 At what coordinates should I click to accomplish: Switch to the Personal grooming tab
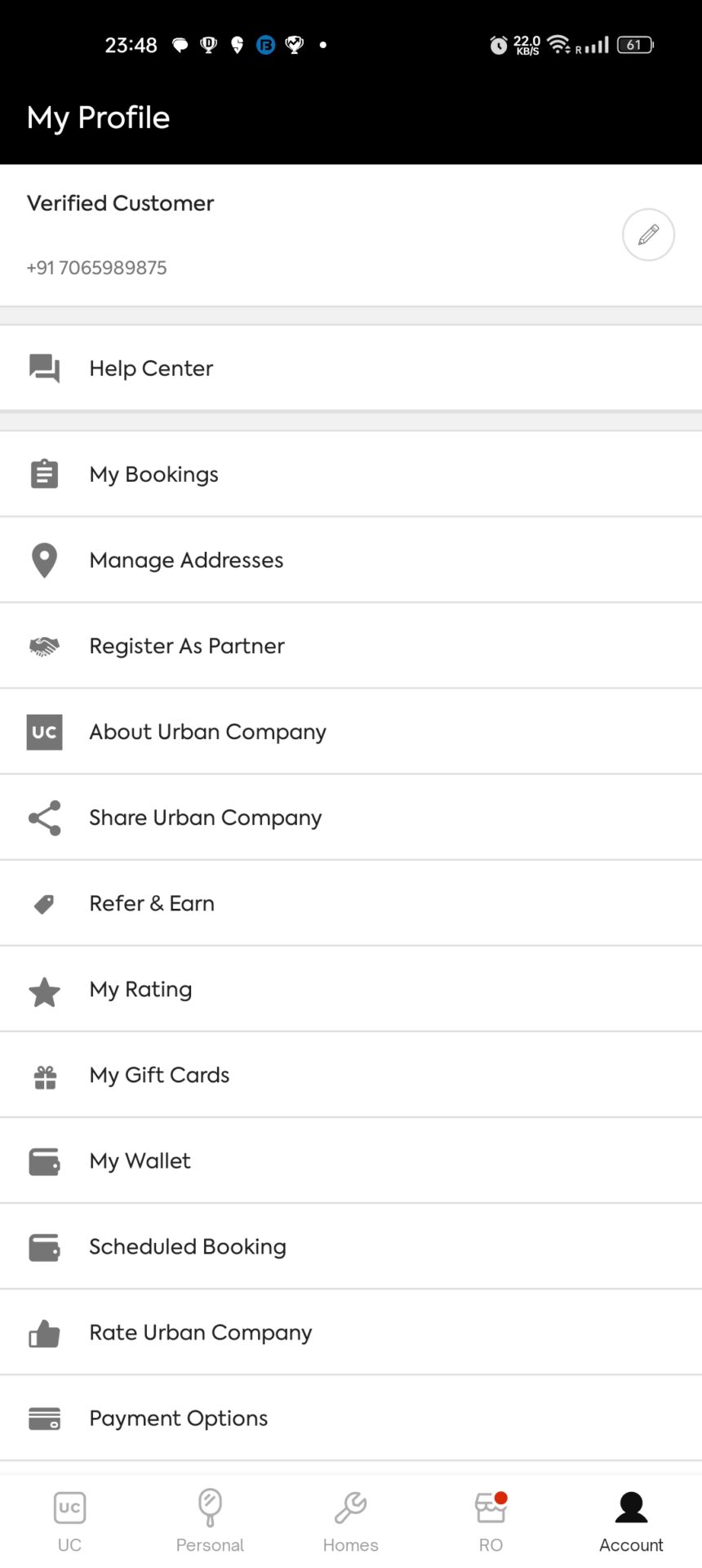coord(210,1519)
